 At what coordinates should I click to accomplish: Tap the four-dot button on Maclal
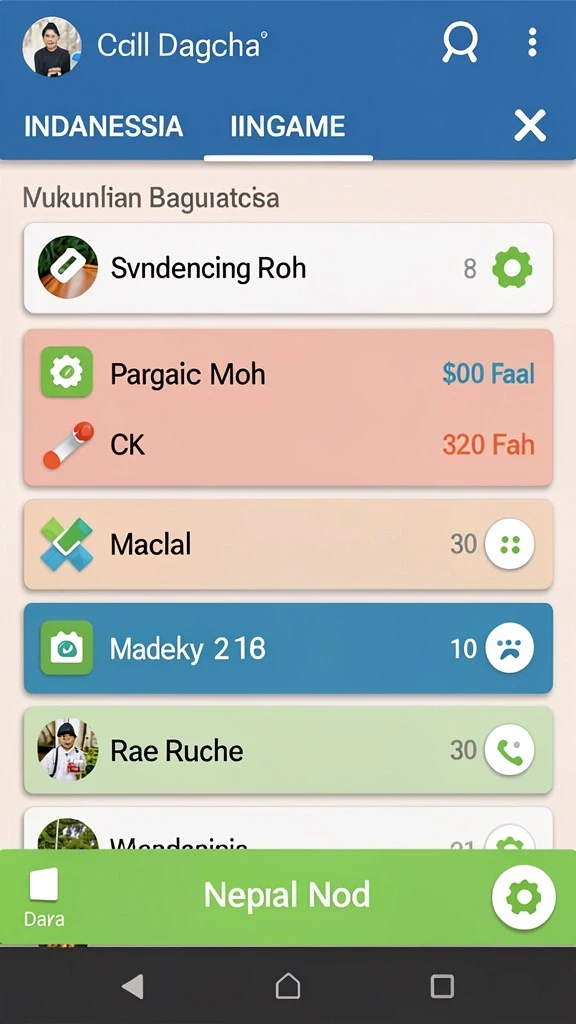tap(509, 544)
